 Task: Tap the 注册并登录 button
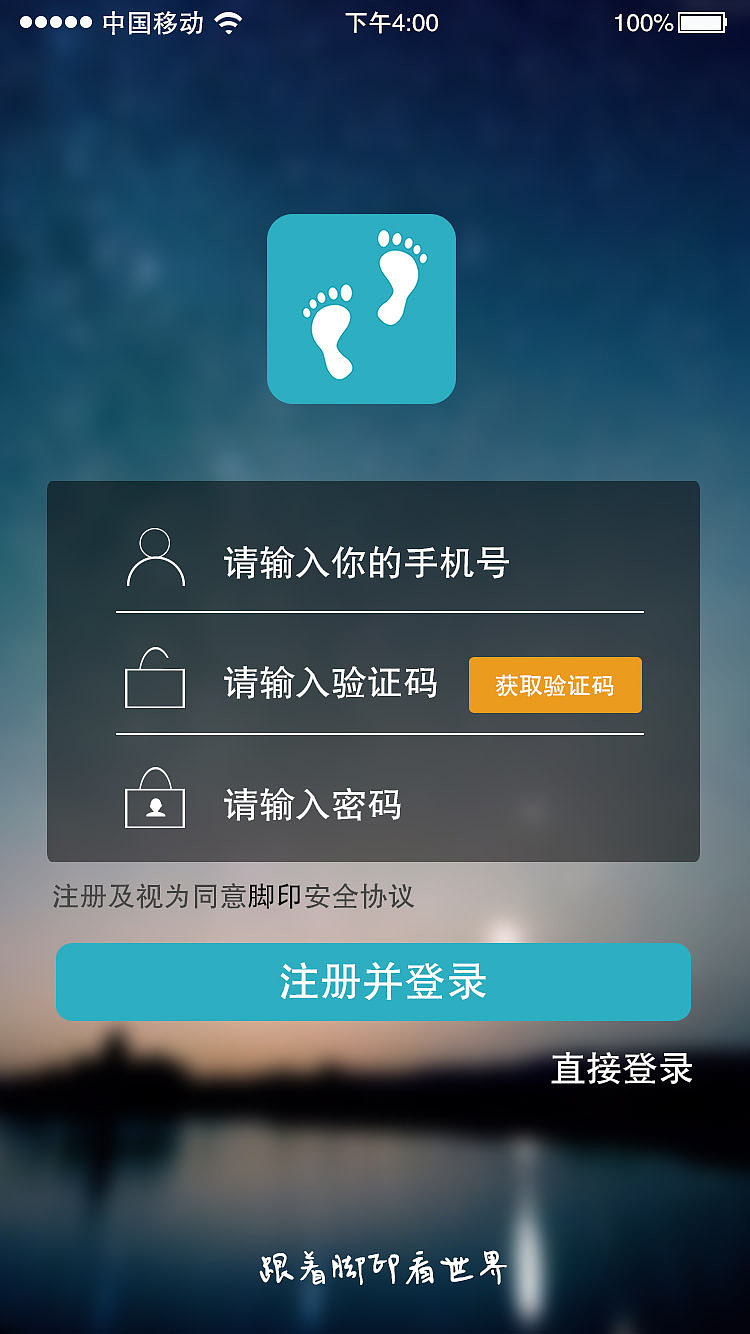pos(373,982)
